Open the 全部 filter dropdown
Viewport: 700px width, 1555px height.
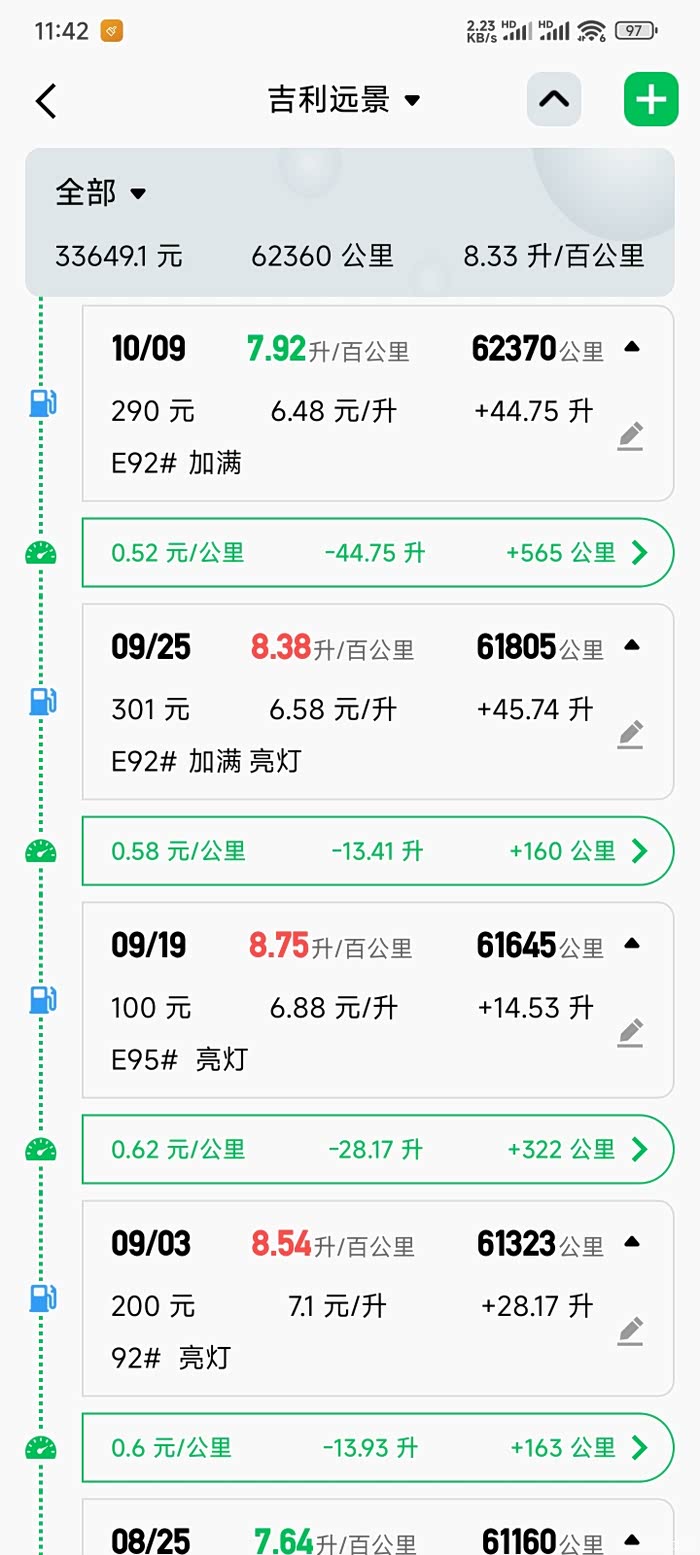pos(101,192)
